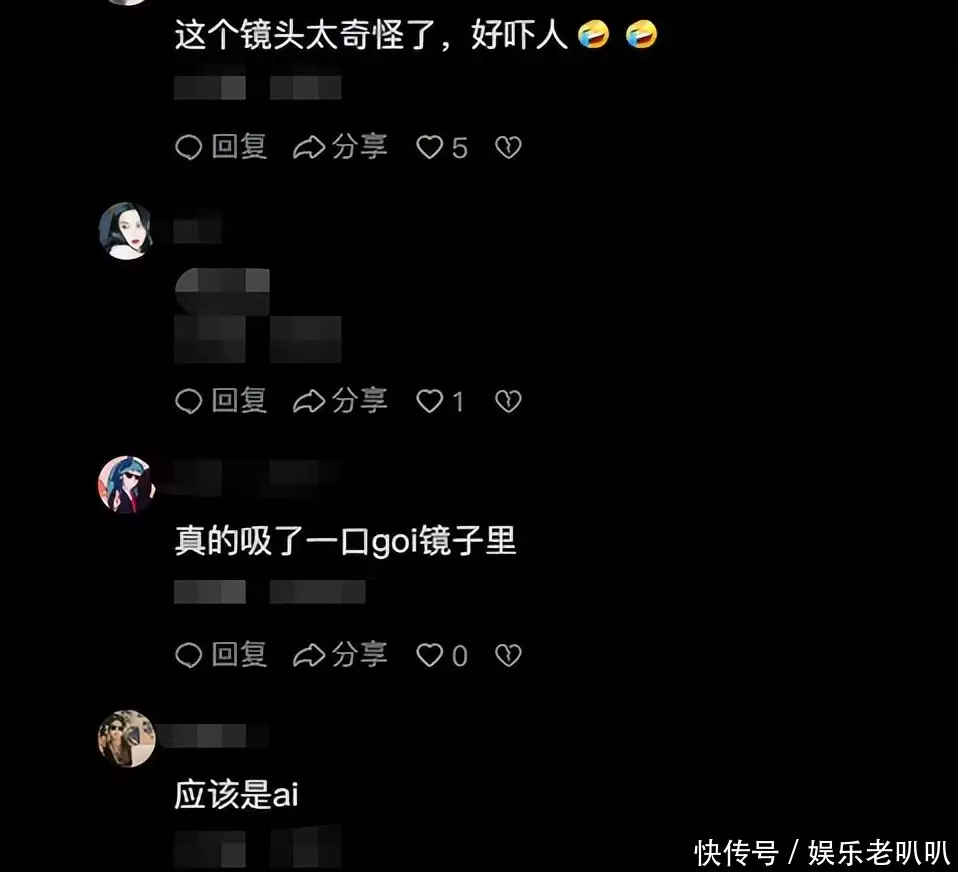Dislike the comment that has 1 like
958x872 pixels.
pyautogui.click(x=509, y=402)
